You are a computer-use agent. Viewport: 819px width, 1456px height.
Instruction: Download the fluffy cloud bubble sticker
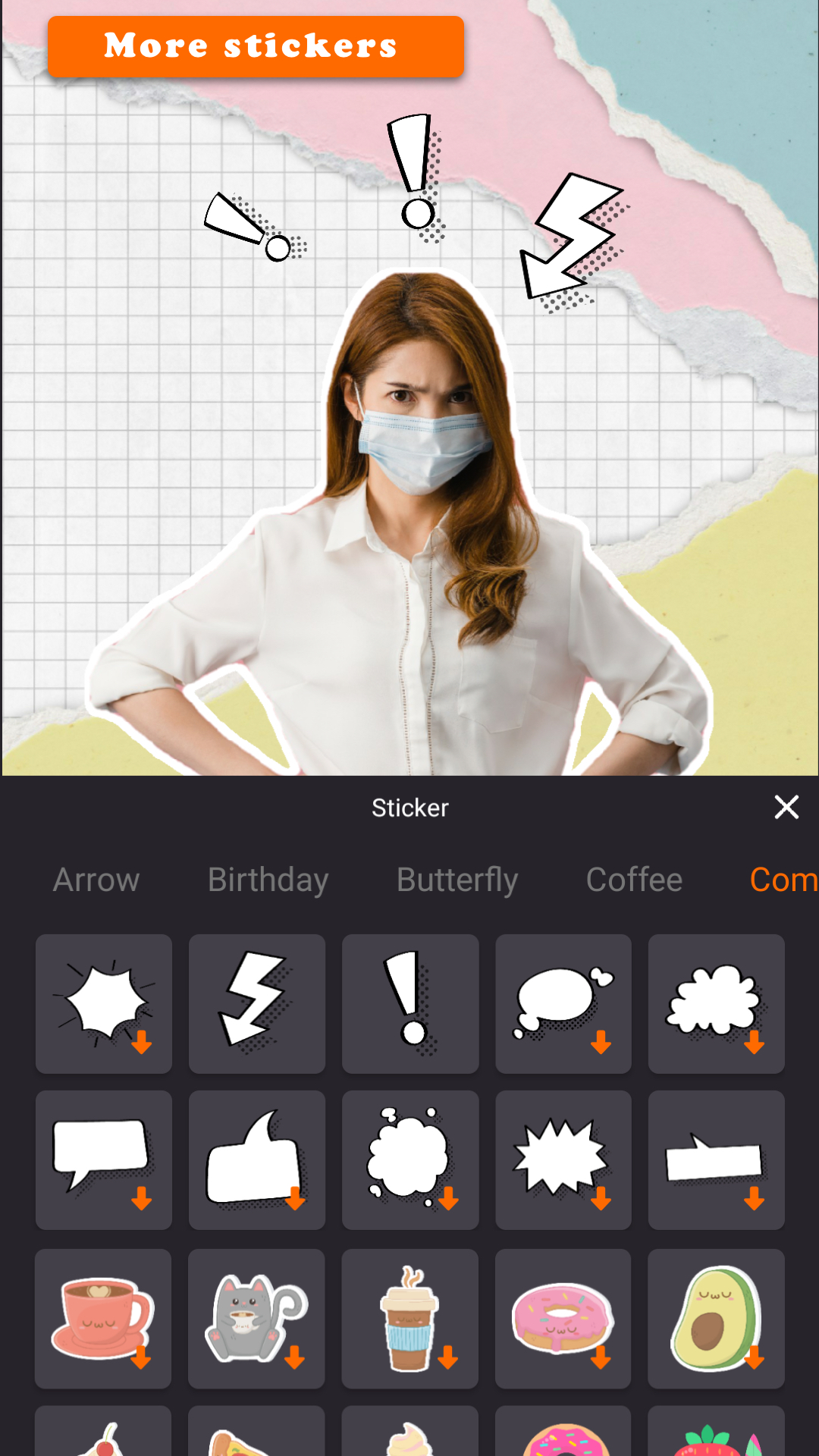click(x=716, y=1003)
